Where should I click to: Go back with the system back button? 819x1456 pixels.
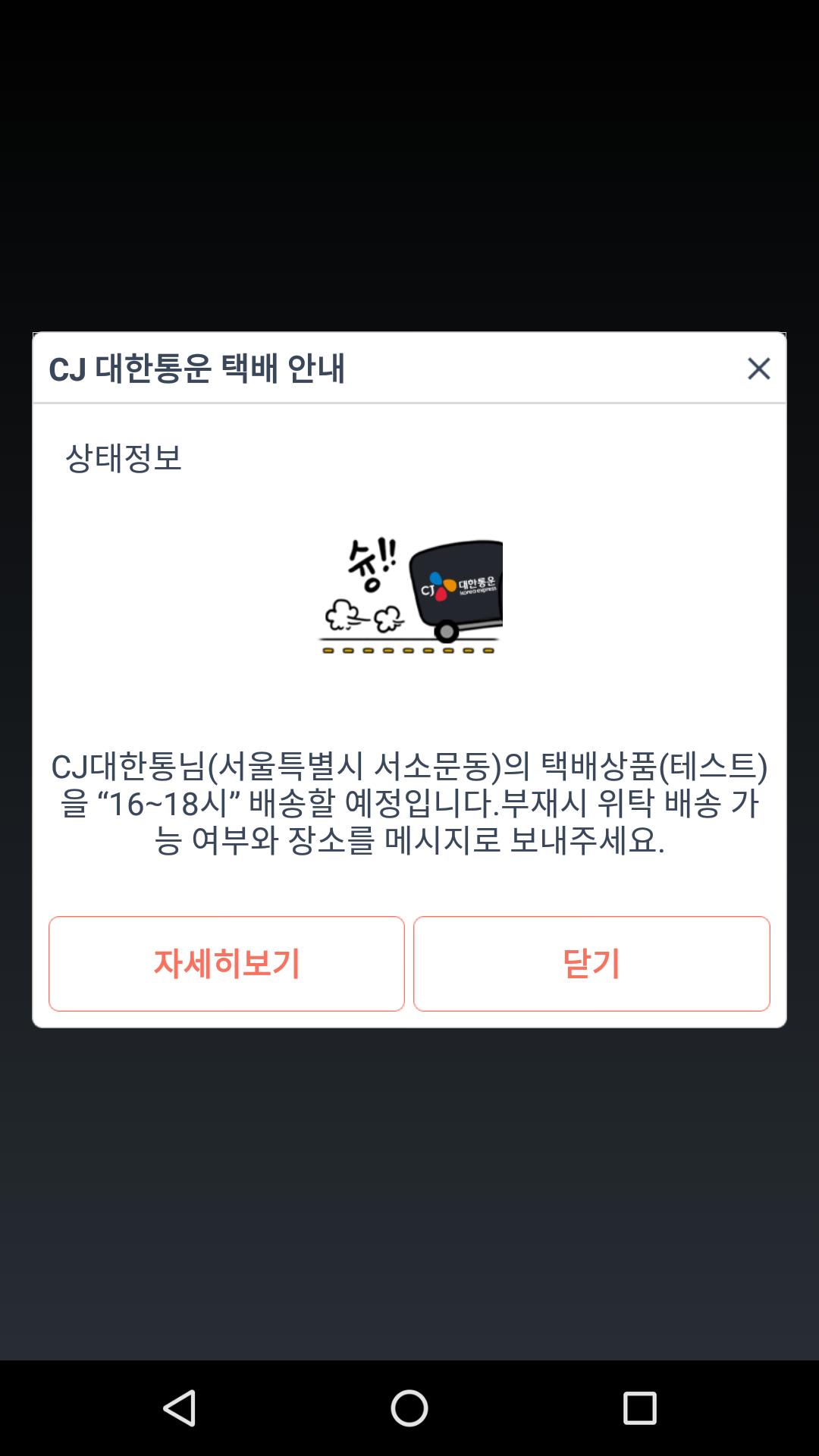pyautogui.click(x=180, y=1408)
